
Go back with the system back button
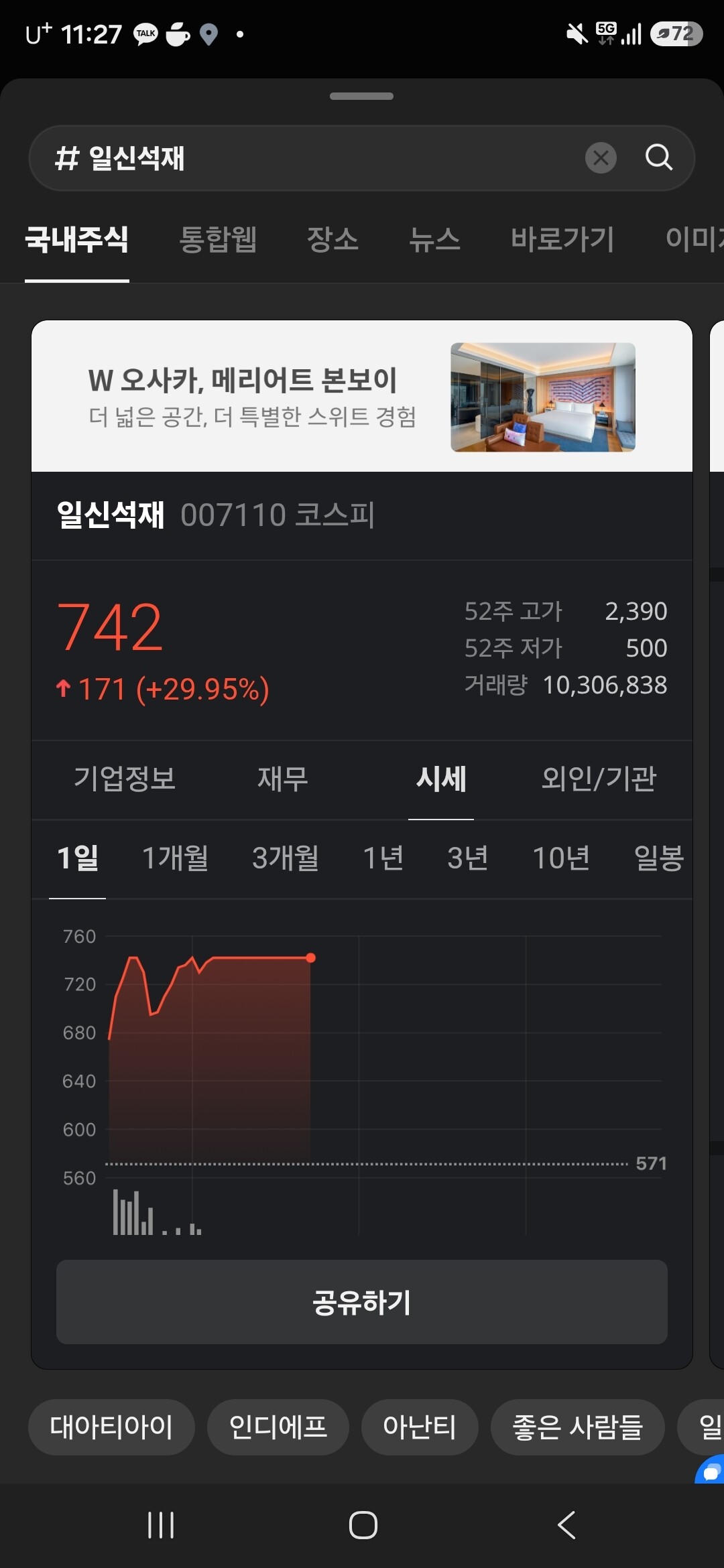click(x=566, y=1526)
